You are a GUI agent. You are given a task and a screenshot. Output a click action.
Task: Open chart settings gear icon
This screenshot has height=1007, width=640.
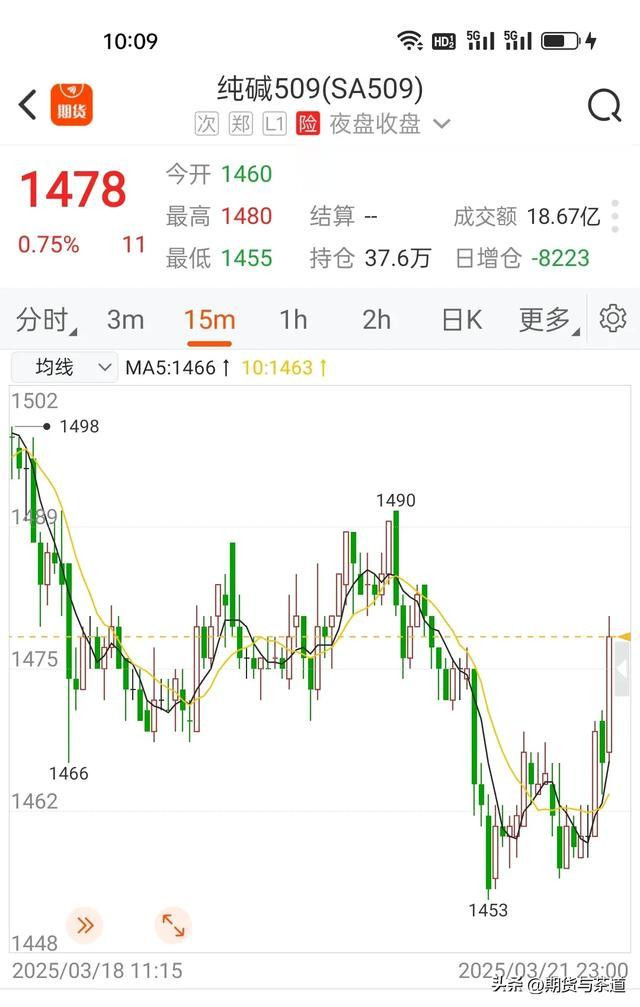pos(612,319)
